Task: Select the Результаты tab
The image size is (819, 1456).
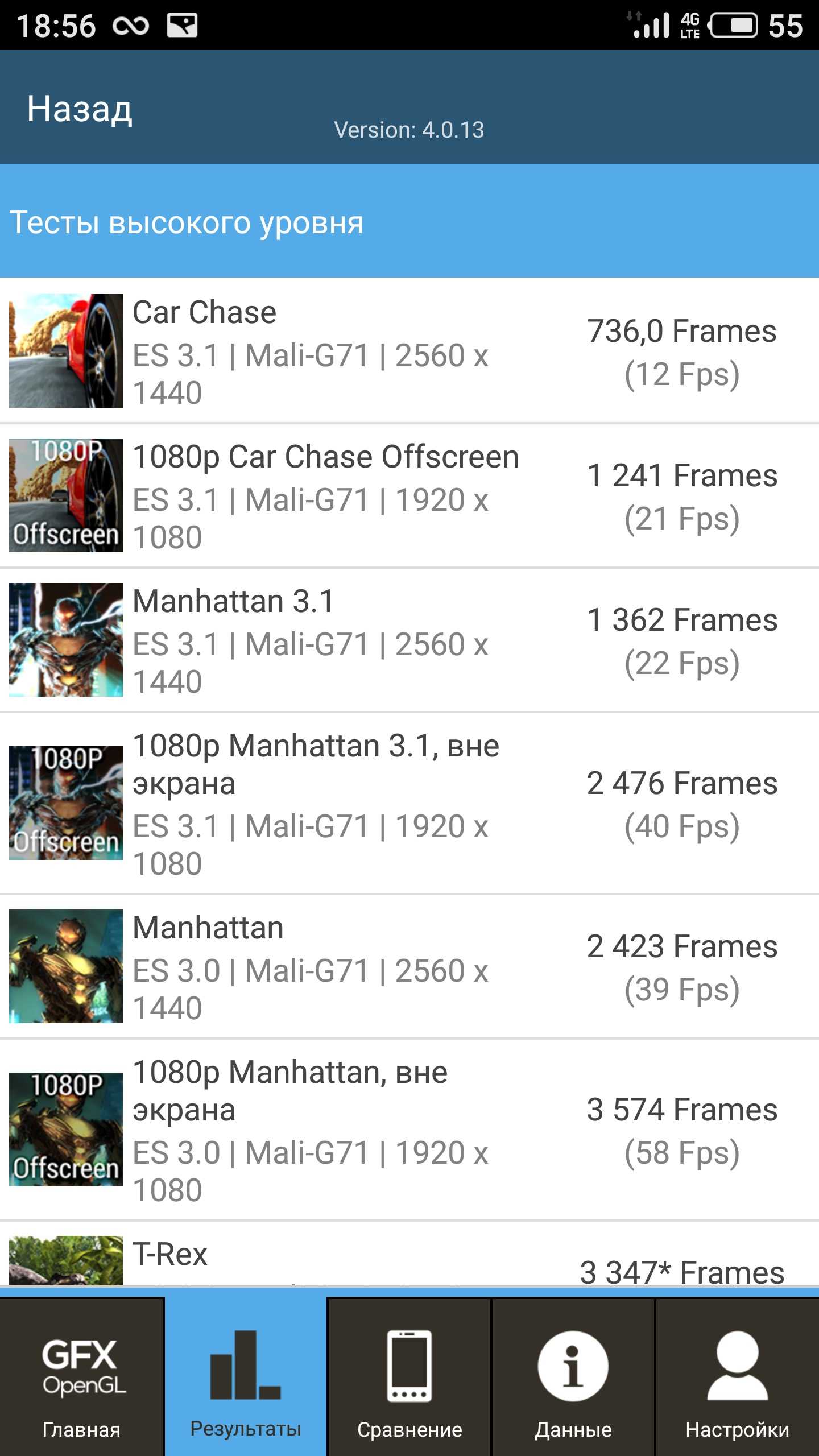Action: pyautogui.click(x=246, y=1378)
